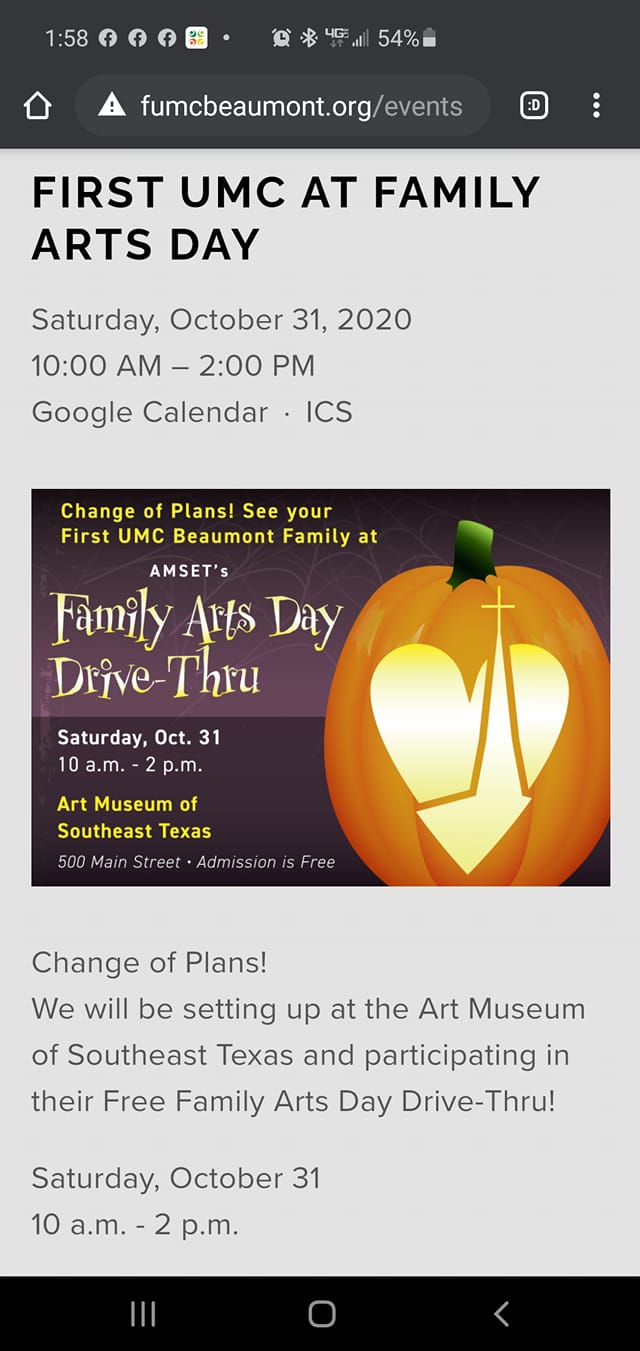Go to the browser home page
The width and height of the screenshot is (640, 1351).
point(37,106)
